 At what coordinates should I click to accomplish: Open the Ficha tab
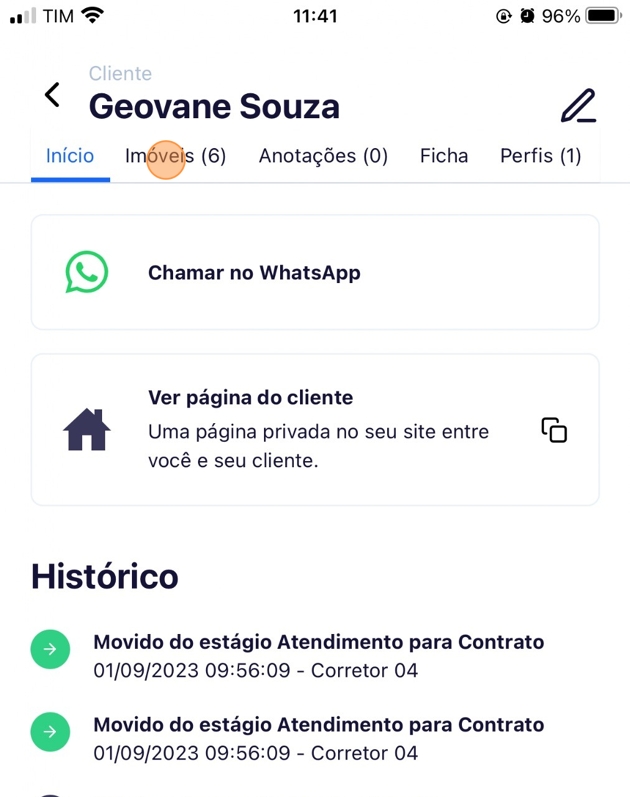coord(443,156)
